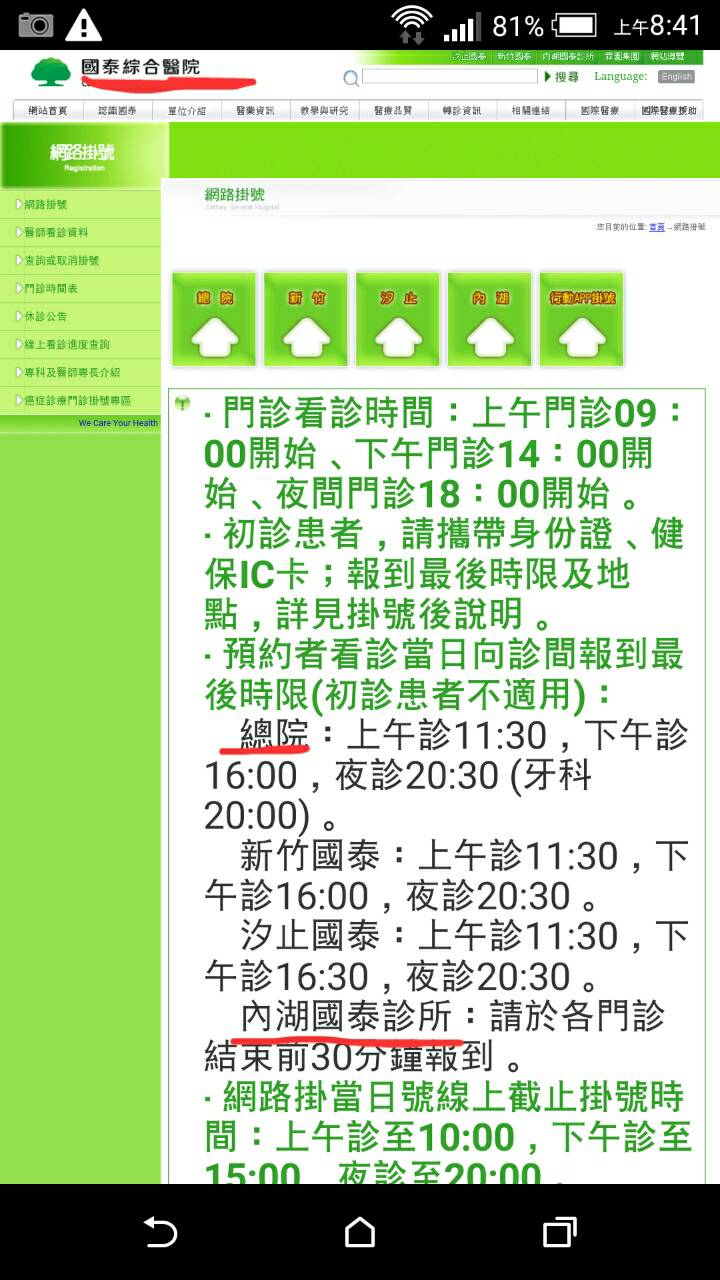The height and width of the screenshot is (1280, 720).
Task: Tap the site search text box
Action: coord(449,77)
